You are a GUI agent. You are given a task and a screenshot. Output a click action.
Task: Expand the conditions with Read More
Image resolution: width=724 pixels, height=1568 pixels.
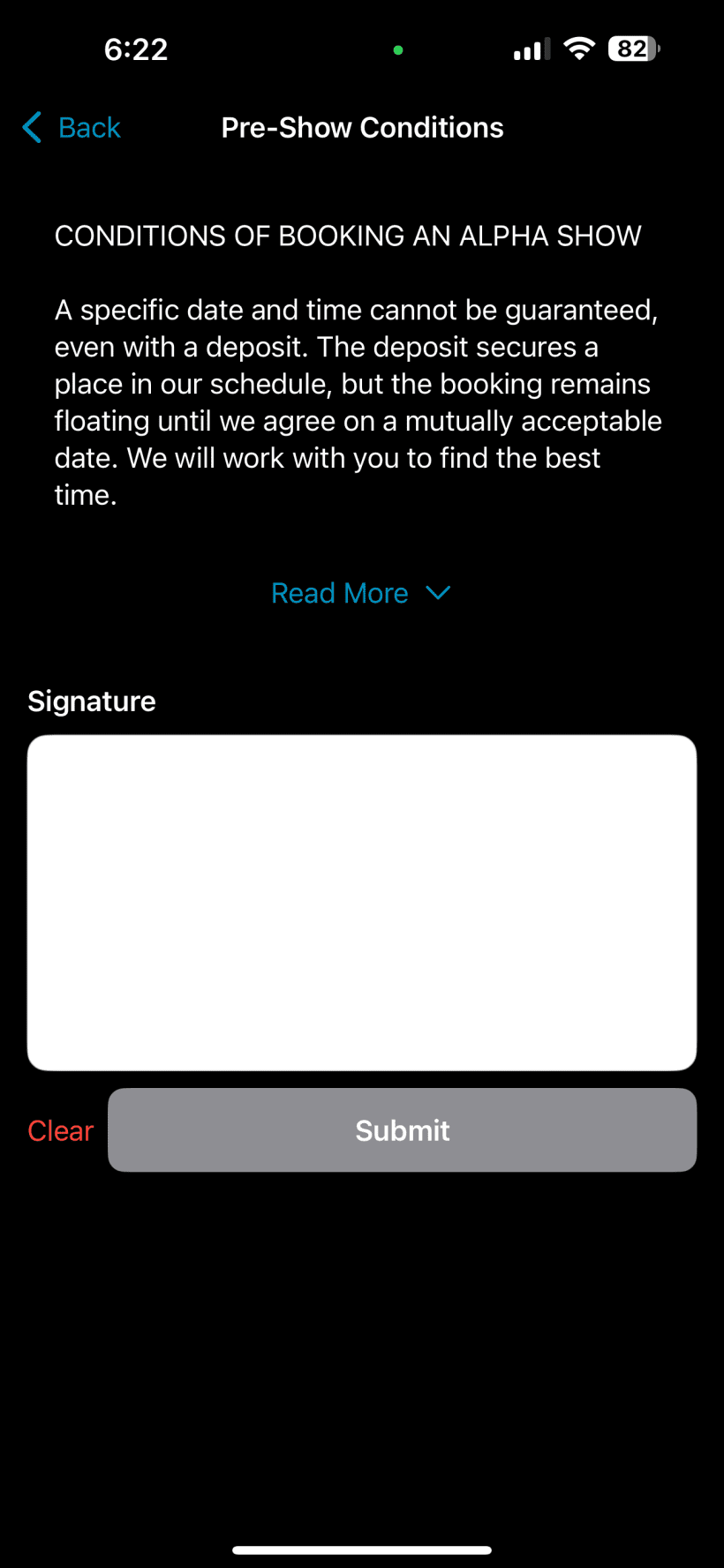click(360, 593)
